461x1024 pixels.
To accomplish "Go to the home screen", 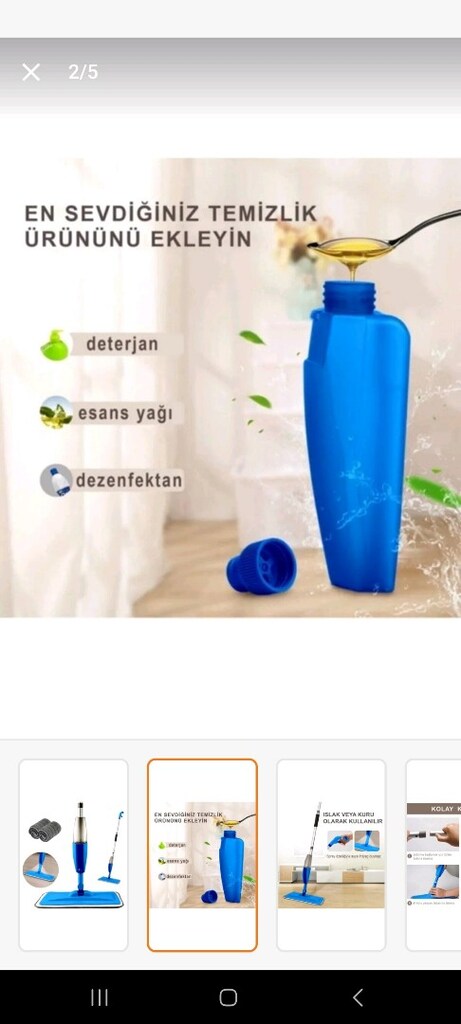I will (x=229, y=997).
